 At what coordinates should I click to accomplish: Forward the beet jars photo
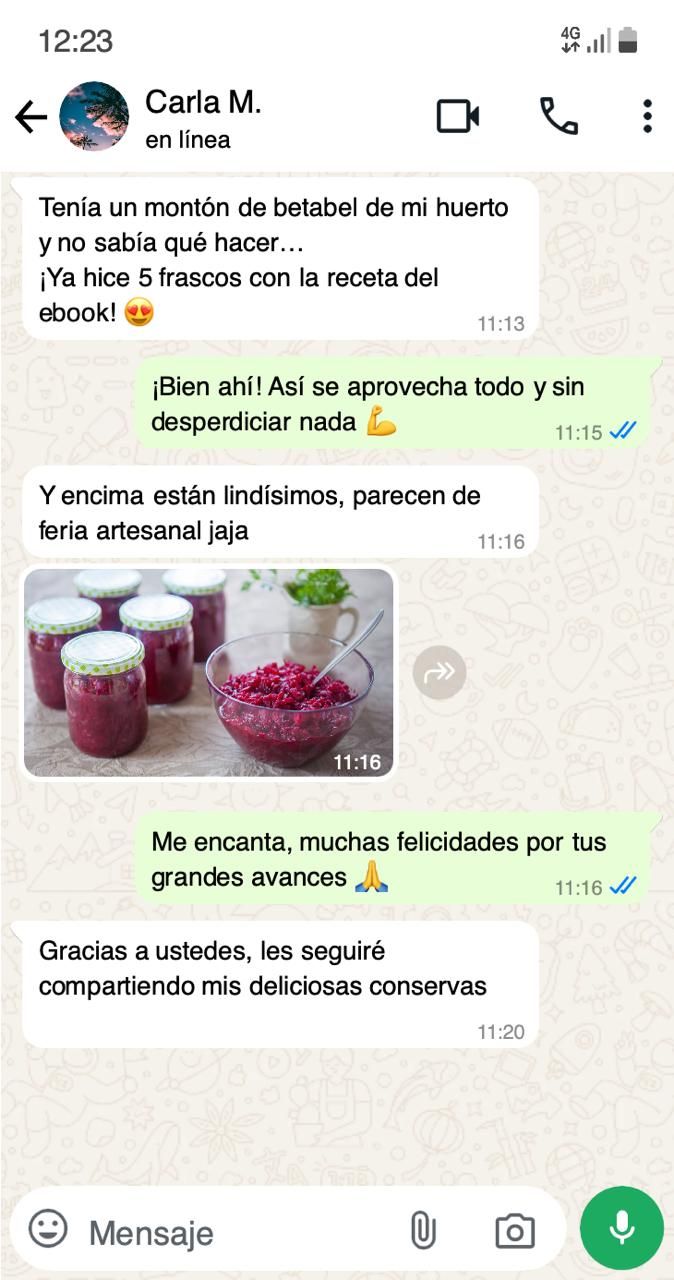click(x=439, y=673)
